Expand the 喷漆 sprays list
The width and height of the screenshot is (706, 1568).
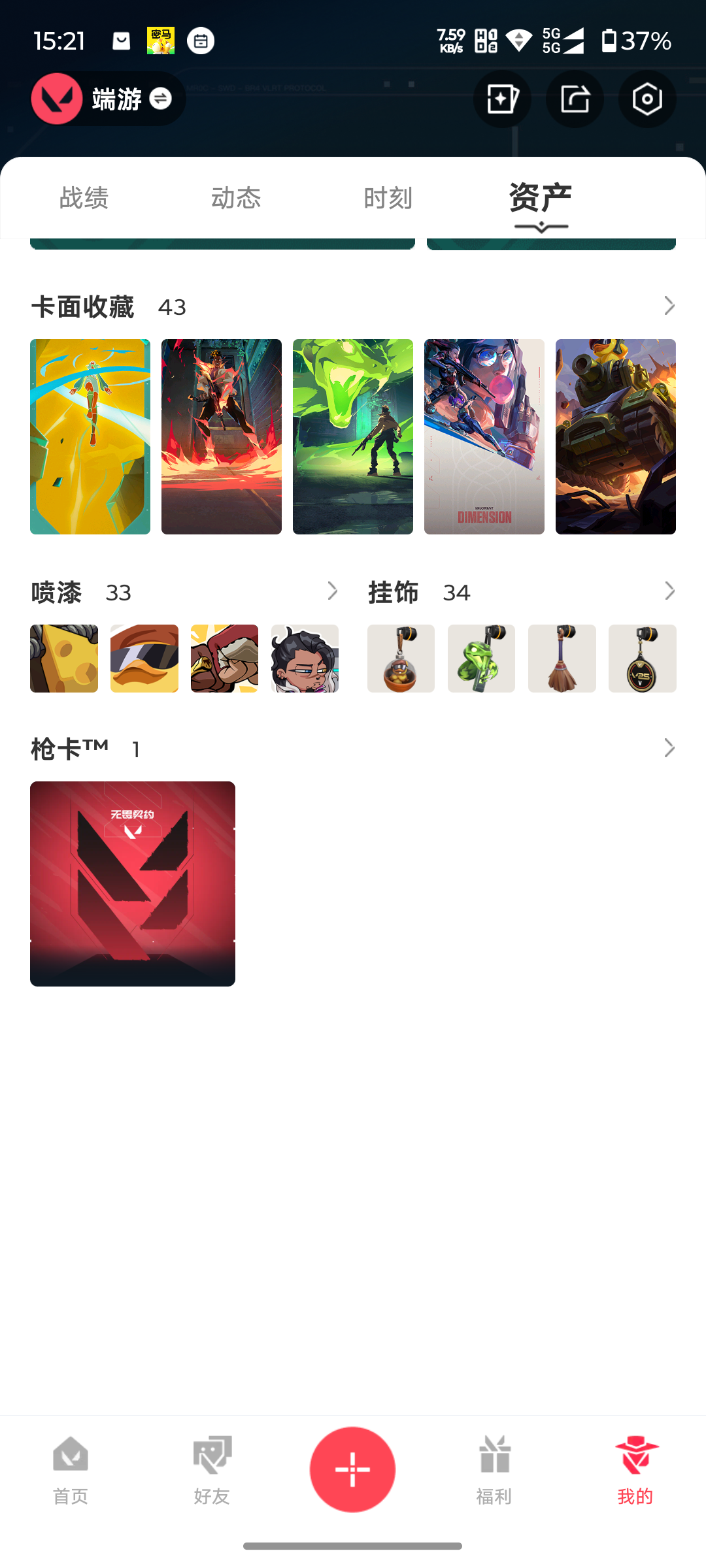point(332,592)
